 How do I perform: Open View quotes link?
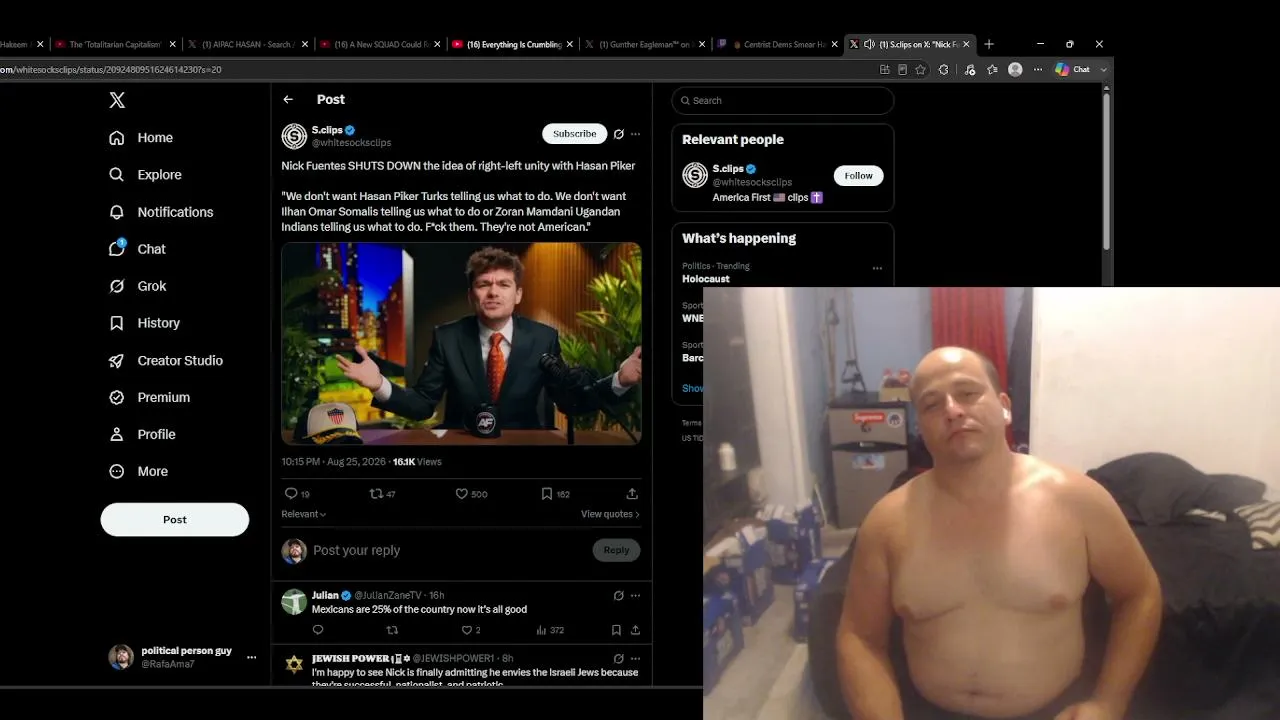tap(610, 514)
